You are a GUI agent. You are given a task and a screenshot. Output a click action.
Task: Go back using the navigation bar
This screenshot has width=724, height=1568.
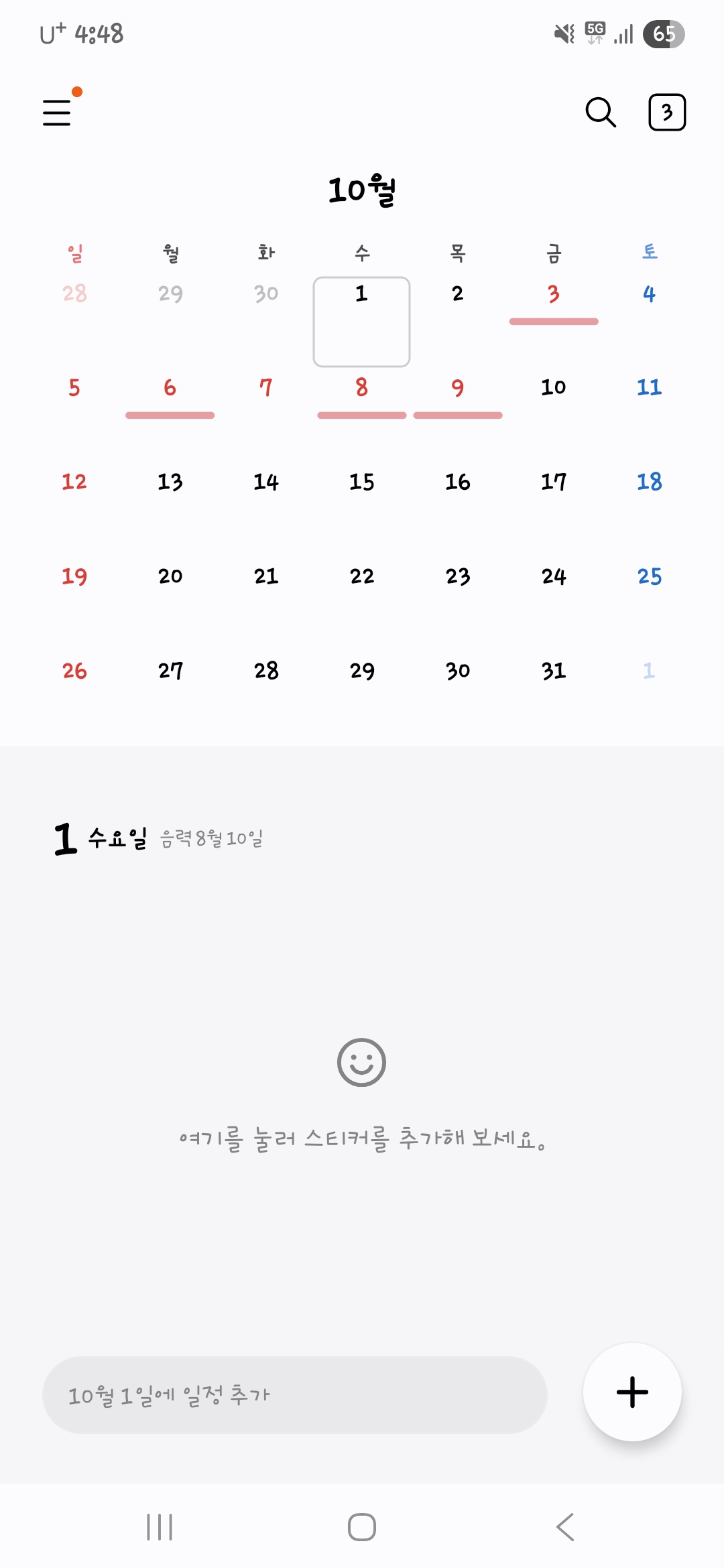pyautogui.click(x=565, y=1527)
